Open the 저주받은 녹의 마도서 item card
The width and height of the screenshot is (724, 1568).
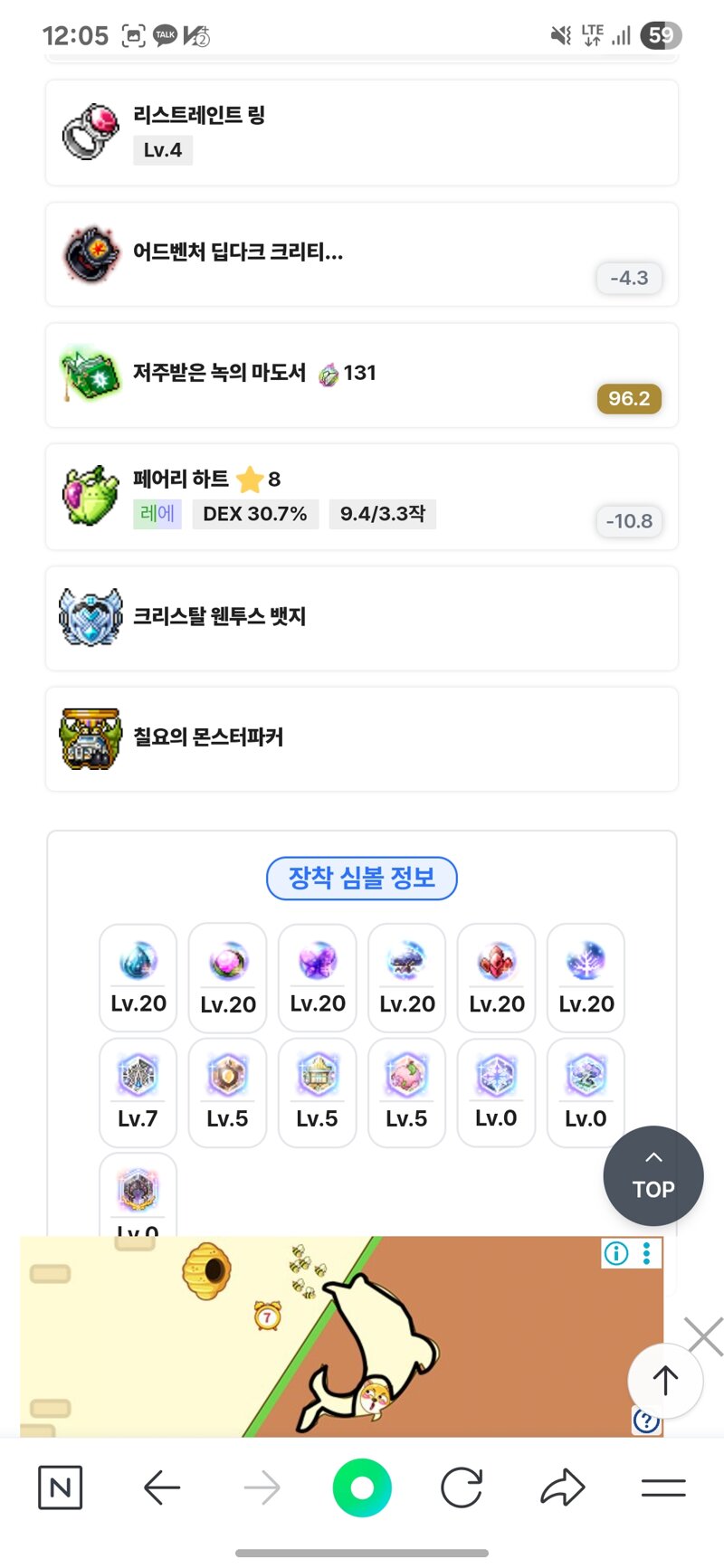tap(362, 375)
